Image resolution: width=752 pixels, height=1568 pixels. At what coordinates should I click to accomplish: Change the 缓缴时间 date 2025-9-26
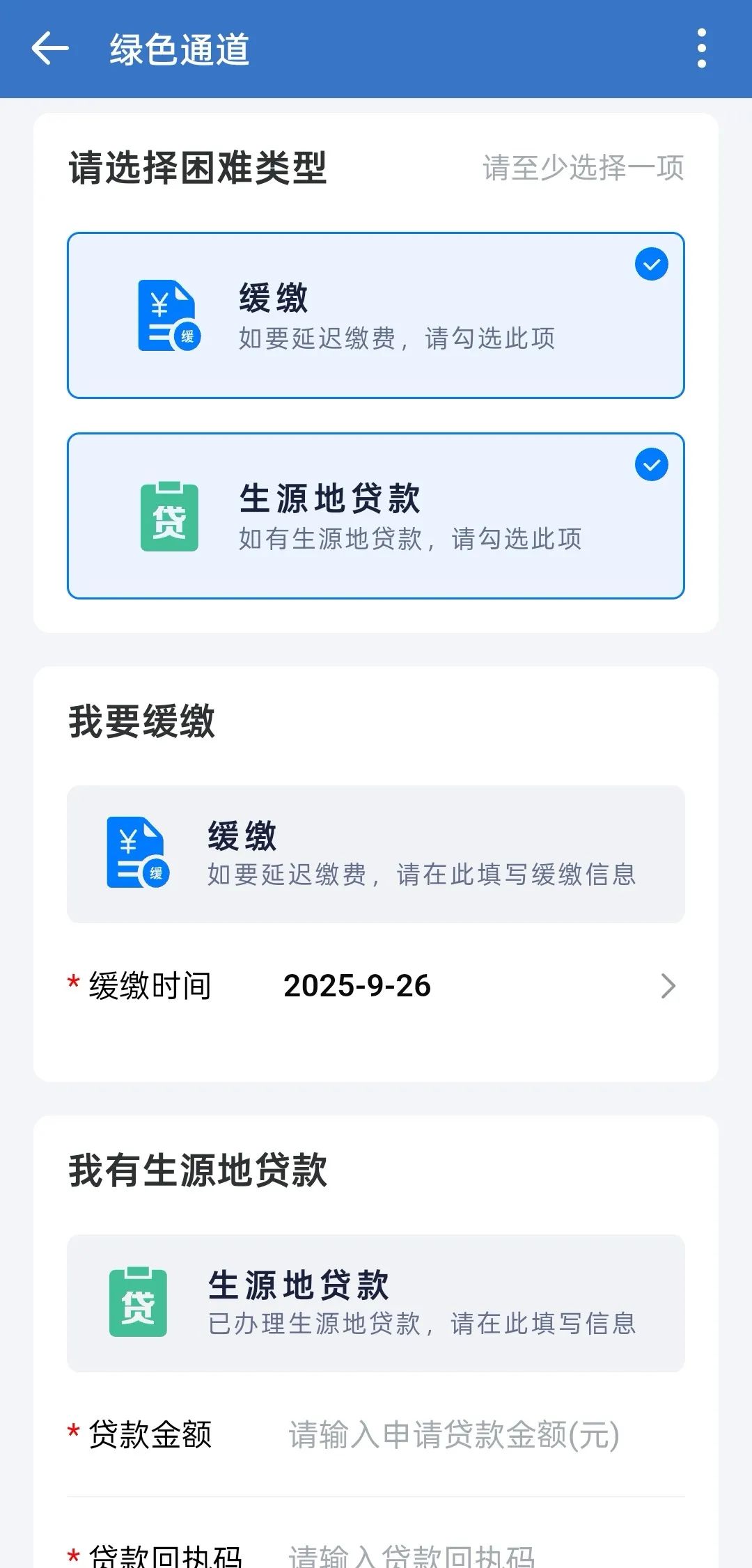[473, 986]
